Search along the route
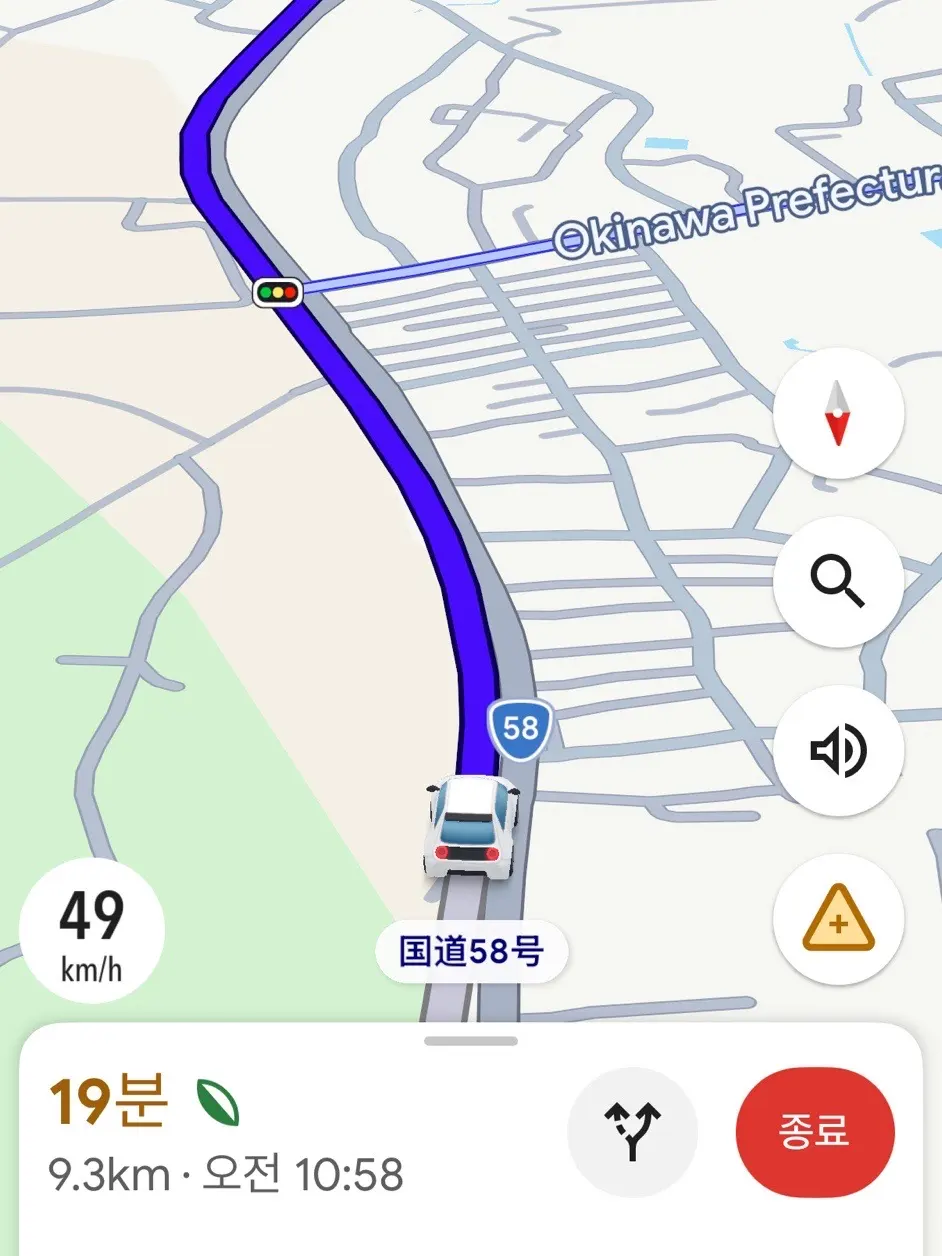Image resolution: width=942 pixels, height=1256 pixels. [x=839, y=582]
